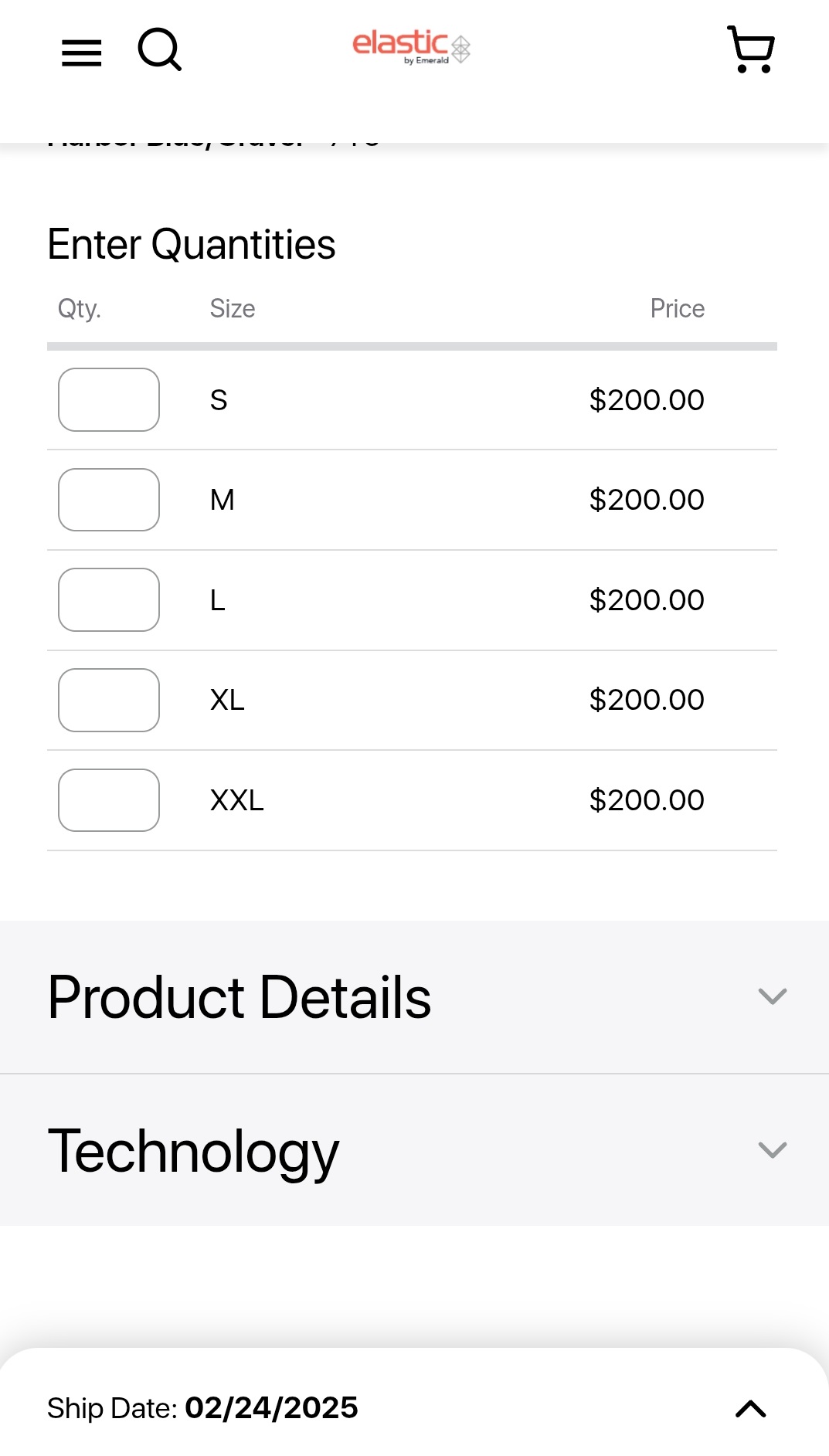829x1456 pixels.
Task: Open the shopping cart
Action: (751, 50)
